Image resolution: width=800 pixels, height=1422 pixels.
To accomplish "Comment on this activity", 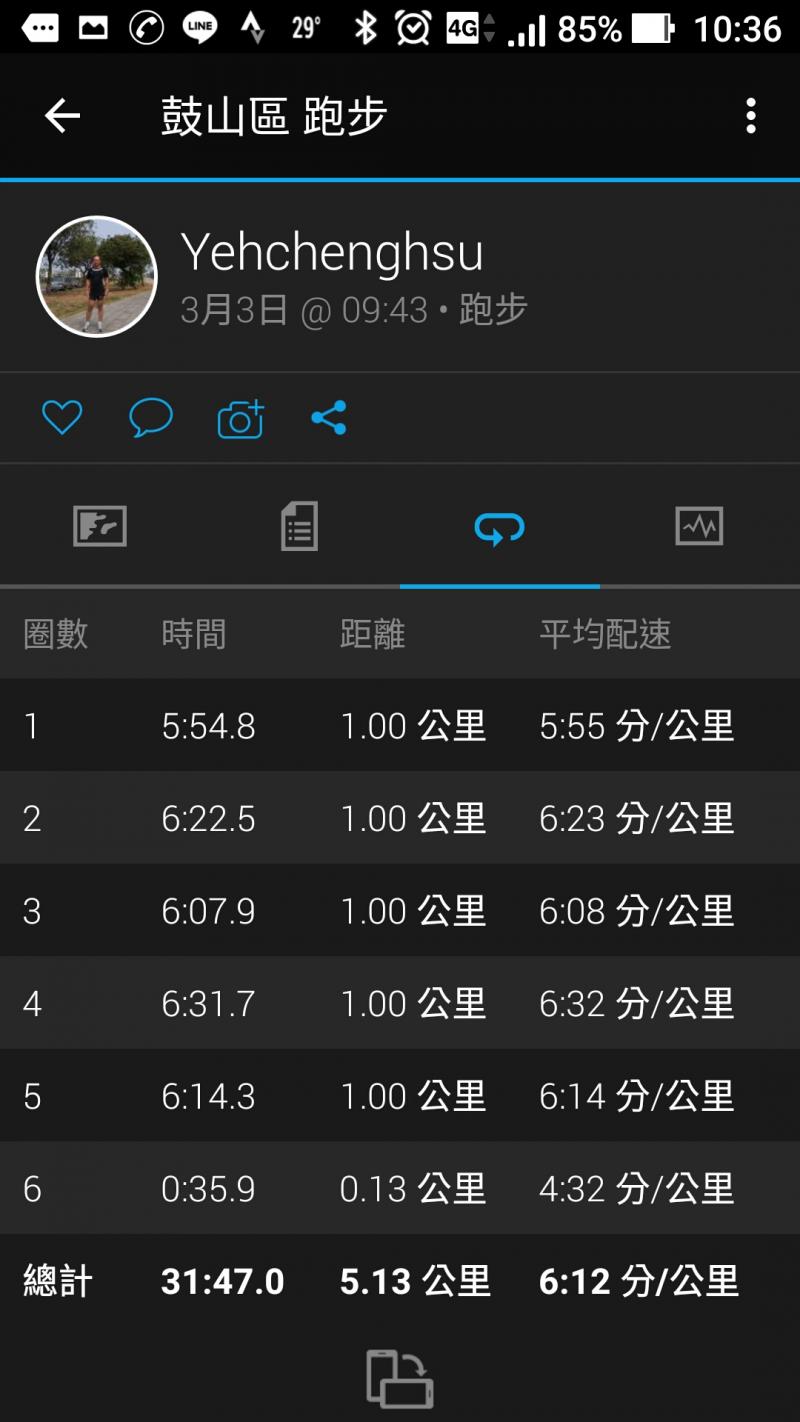I will (x=151, y=418).
